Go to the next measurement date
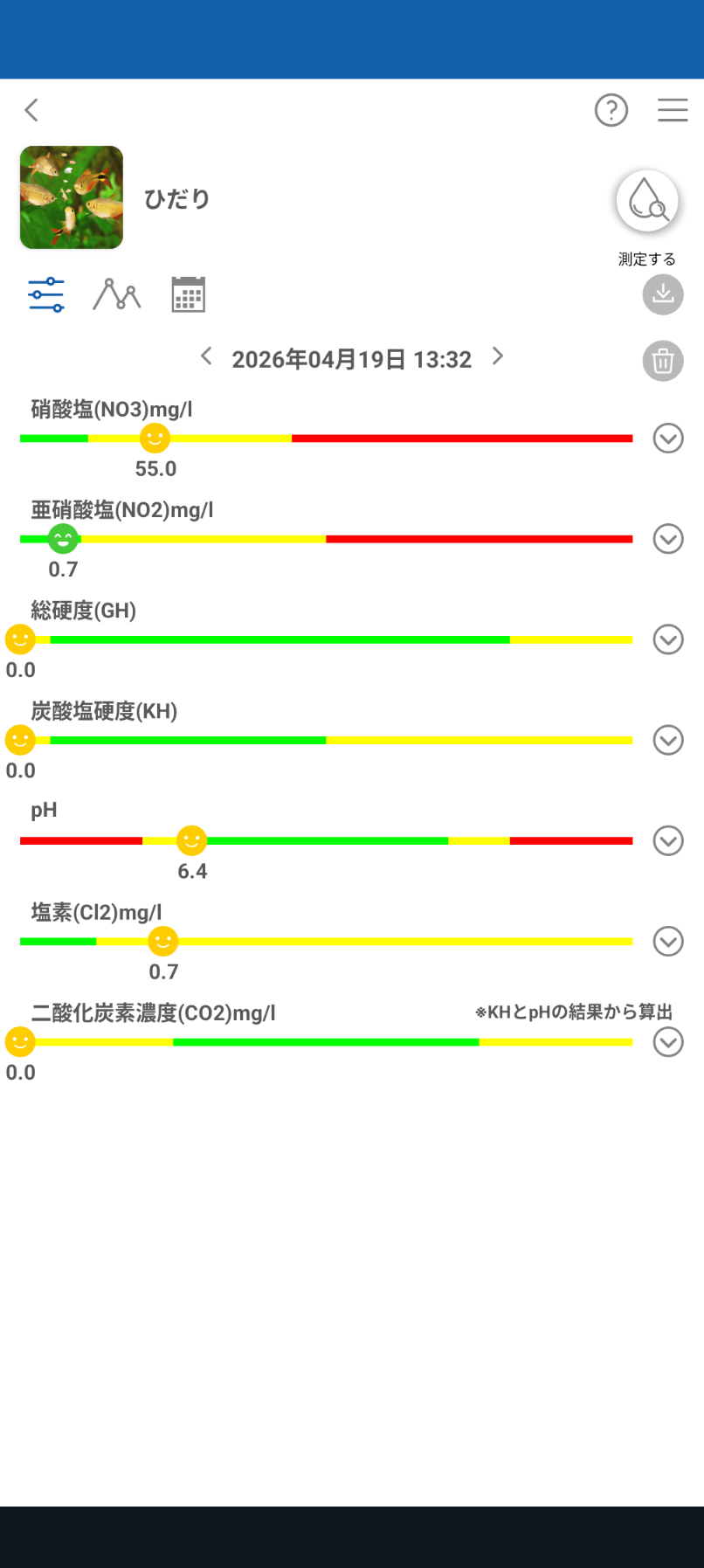This screenshot has height=1568, width=704. [498, 356]
